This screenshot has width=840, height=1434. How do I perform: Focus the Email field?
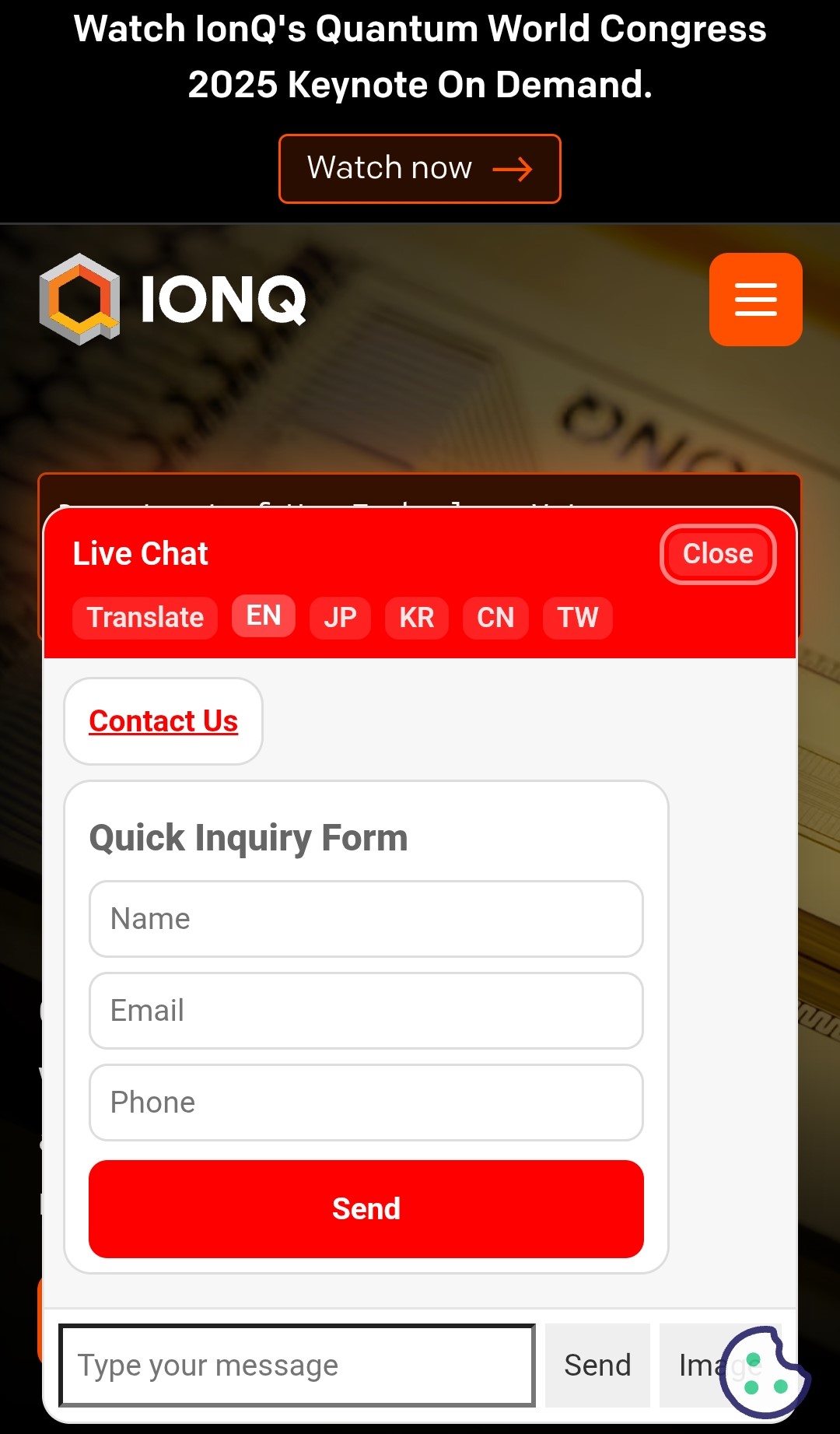[x=366, y=1011]
